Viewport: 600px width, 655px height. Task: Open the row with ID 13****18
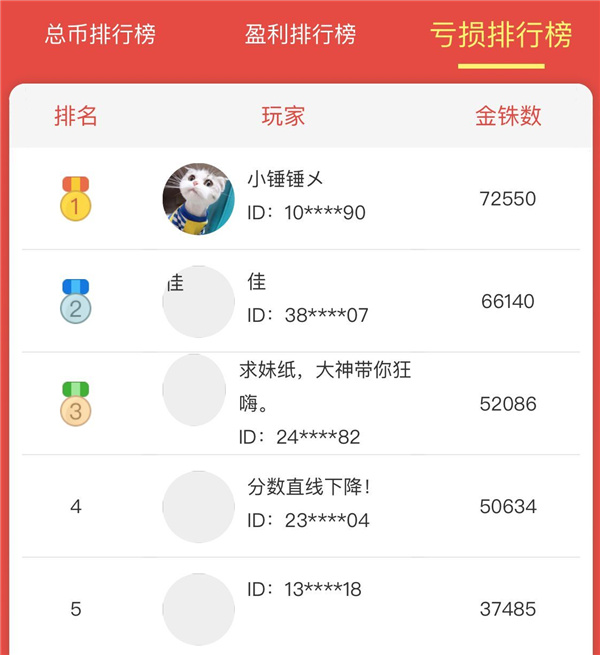click(300, 607)
